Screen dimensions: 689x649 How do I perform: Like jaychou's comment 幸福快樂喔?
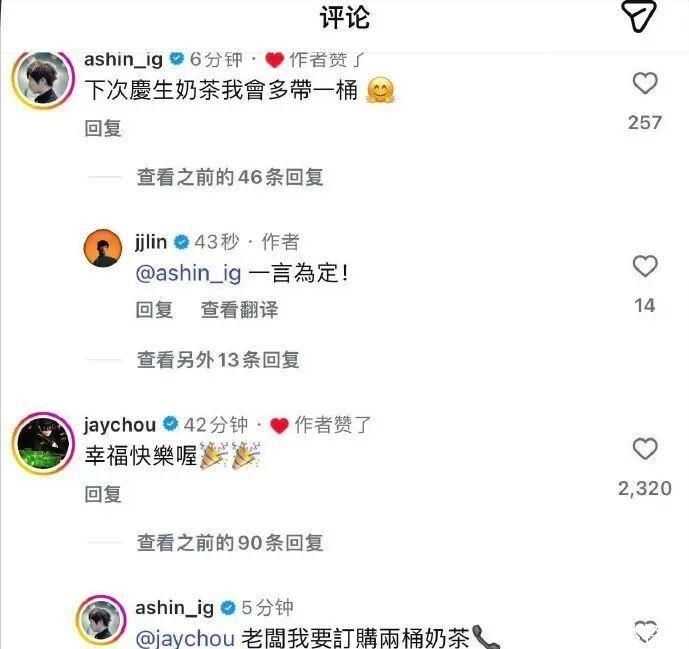pyautogui.click(x=645, y=449)
